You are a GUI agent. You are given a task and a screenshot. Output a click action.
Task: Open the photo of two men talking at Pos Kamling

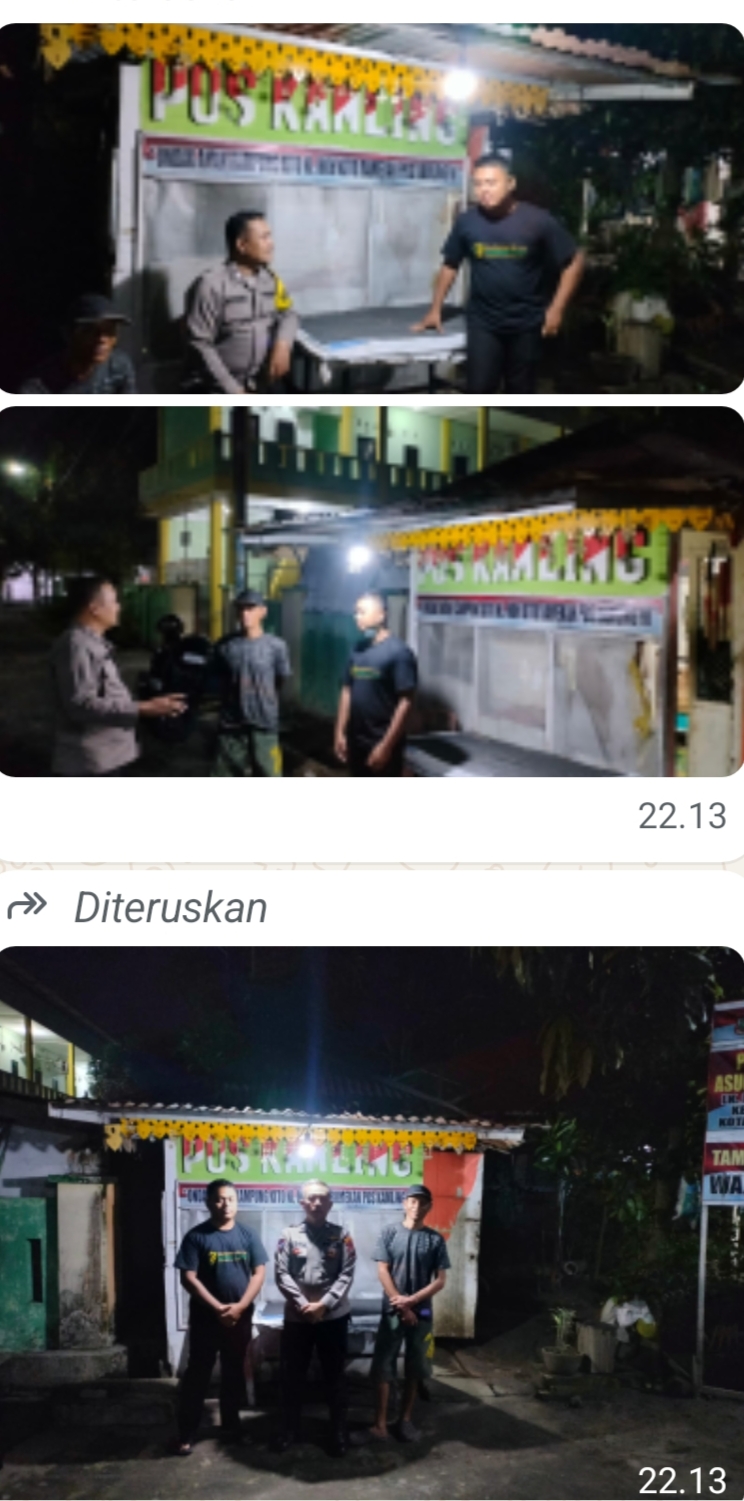point(372,208)
